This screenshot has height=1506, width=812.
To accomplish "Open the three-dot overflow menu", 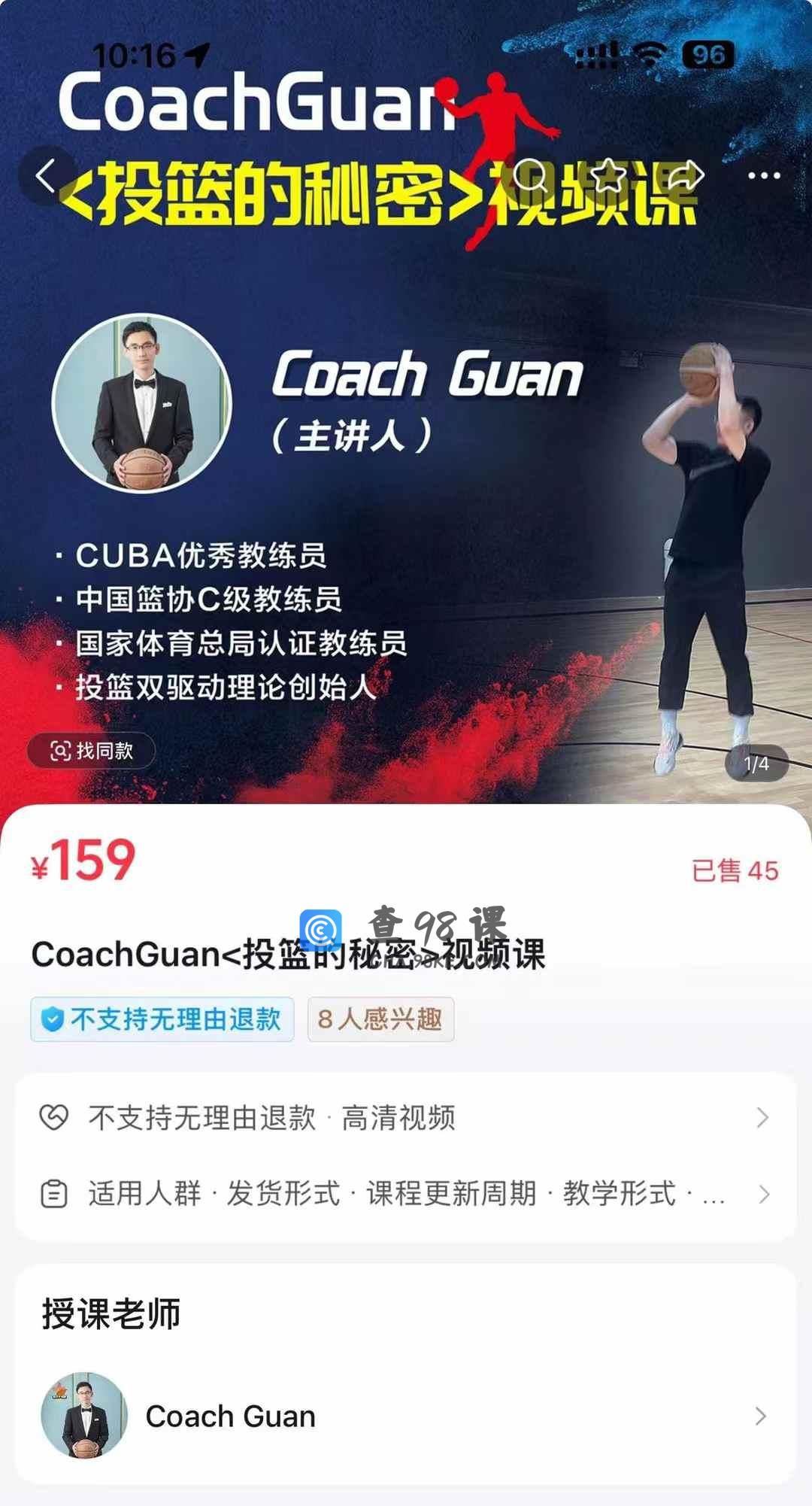I will [x=764, y=176].
